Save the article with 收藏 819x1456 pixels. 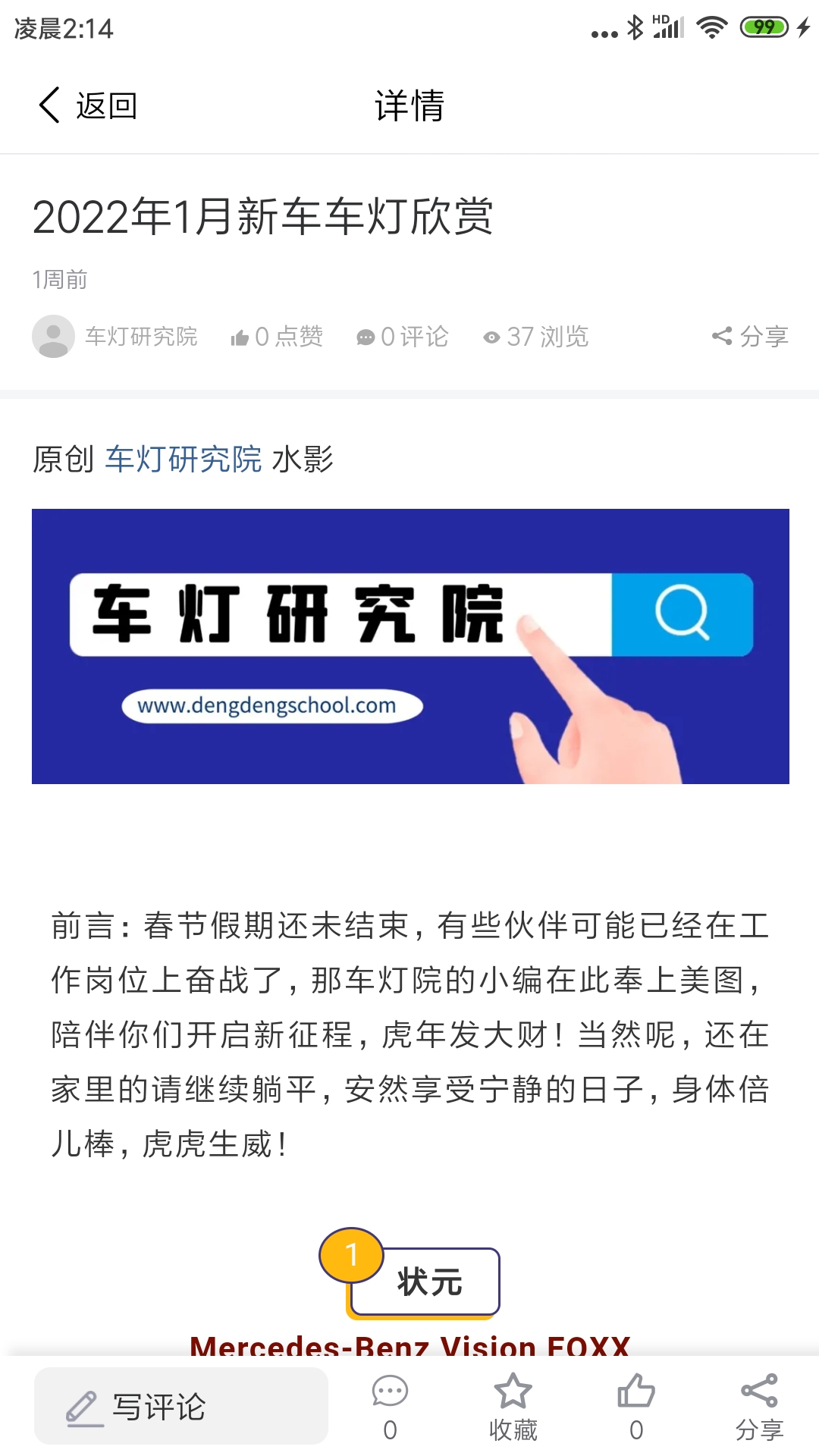(x=513, y=1408)
